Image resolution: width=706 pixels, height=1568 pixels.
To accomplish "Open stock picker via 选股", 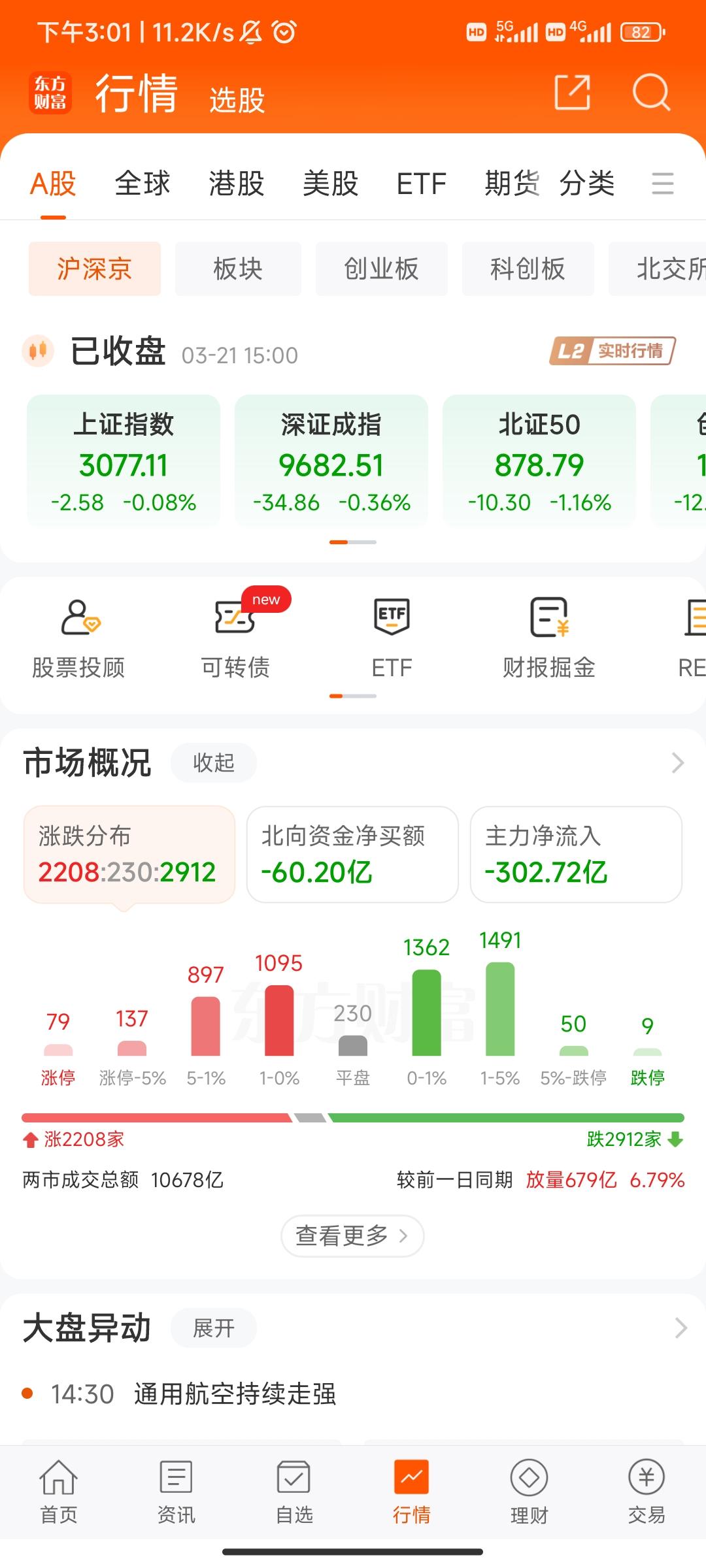I will click(237, 99).
